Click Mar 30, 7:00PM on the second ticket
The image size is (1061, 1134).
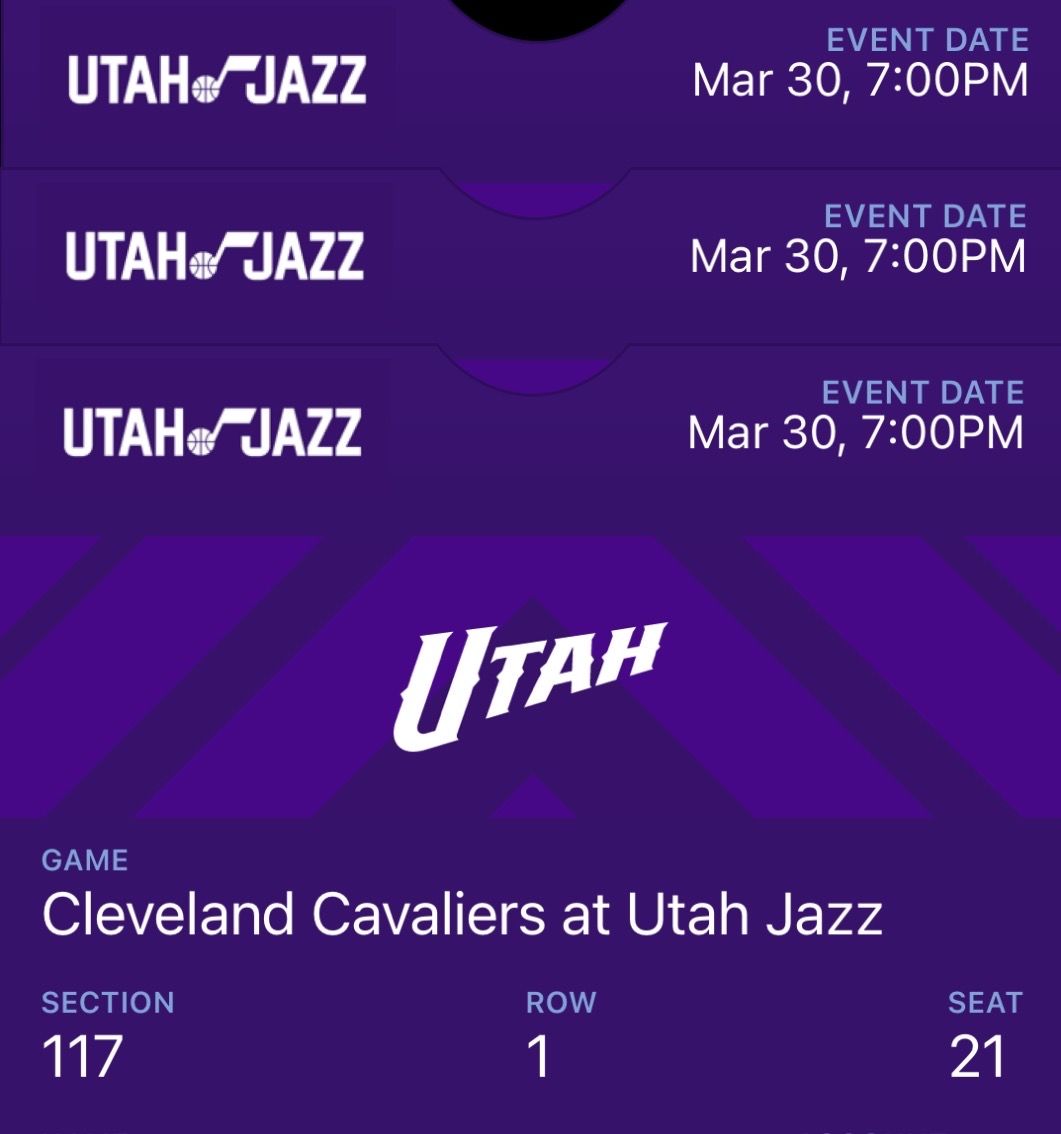pos(855,255)
